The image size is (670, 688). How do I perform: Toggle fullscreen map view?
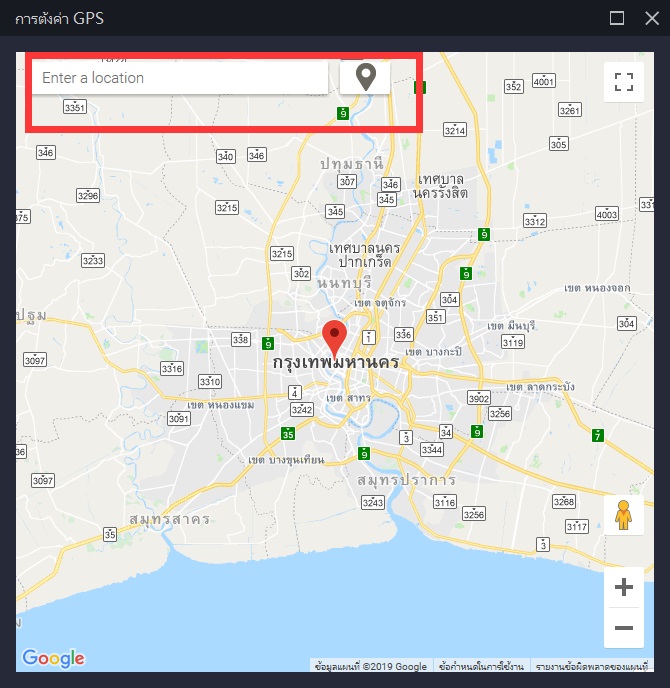click(624, 82)
